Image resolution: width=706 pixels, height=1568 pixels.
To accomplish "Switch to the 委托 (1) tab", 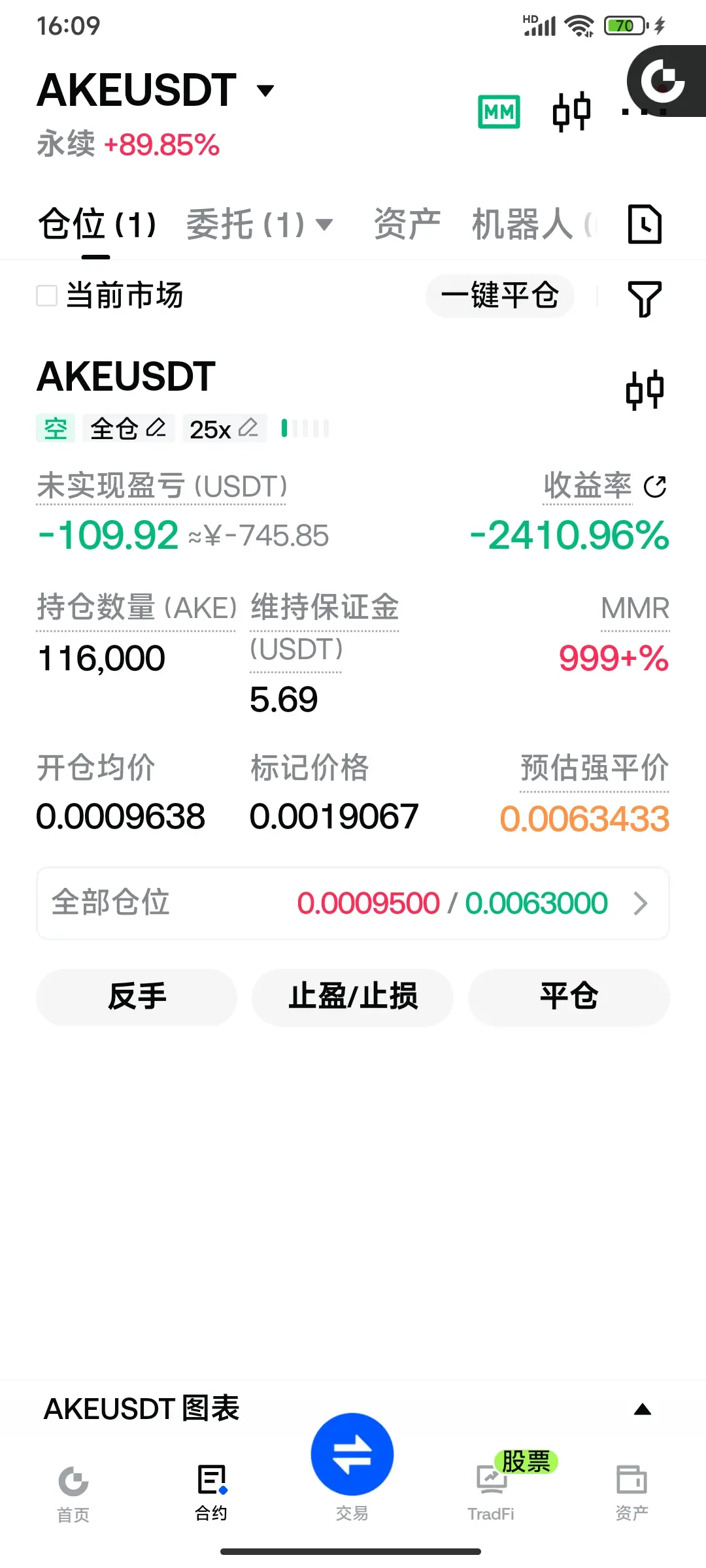I will (x=260, y=225).
